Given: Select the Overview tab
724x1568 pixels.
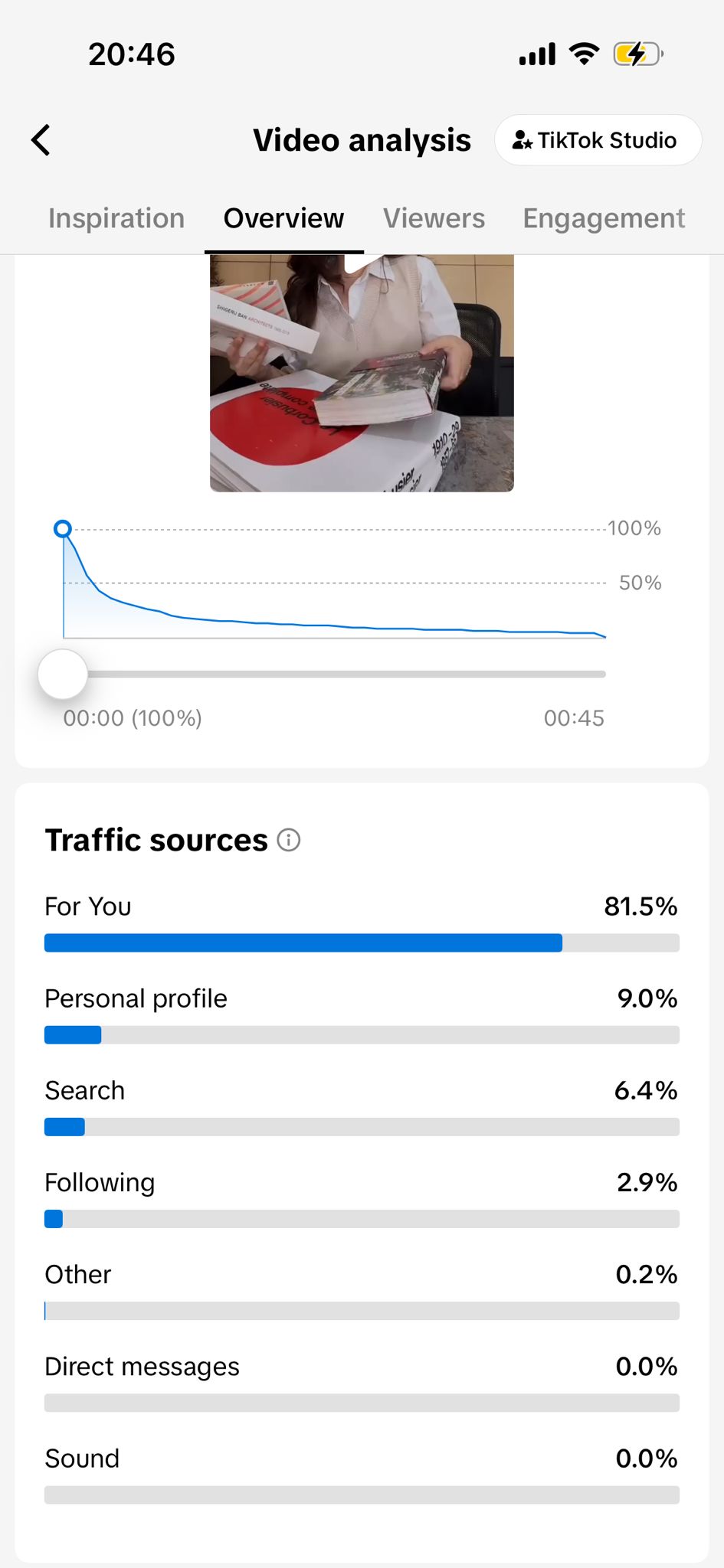Looking at the screenshot, I should 283,219.
